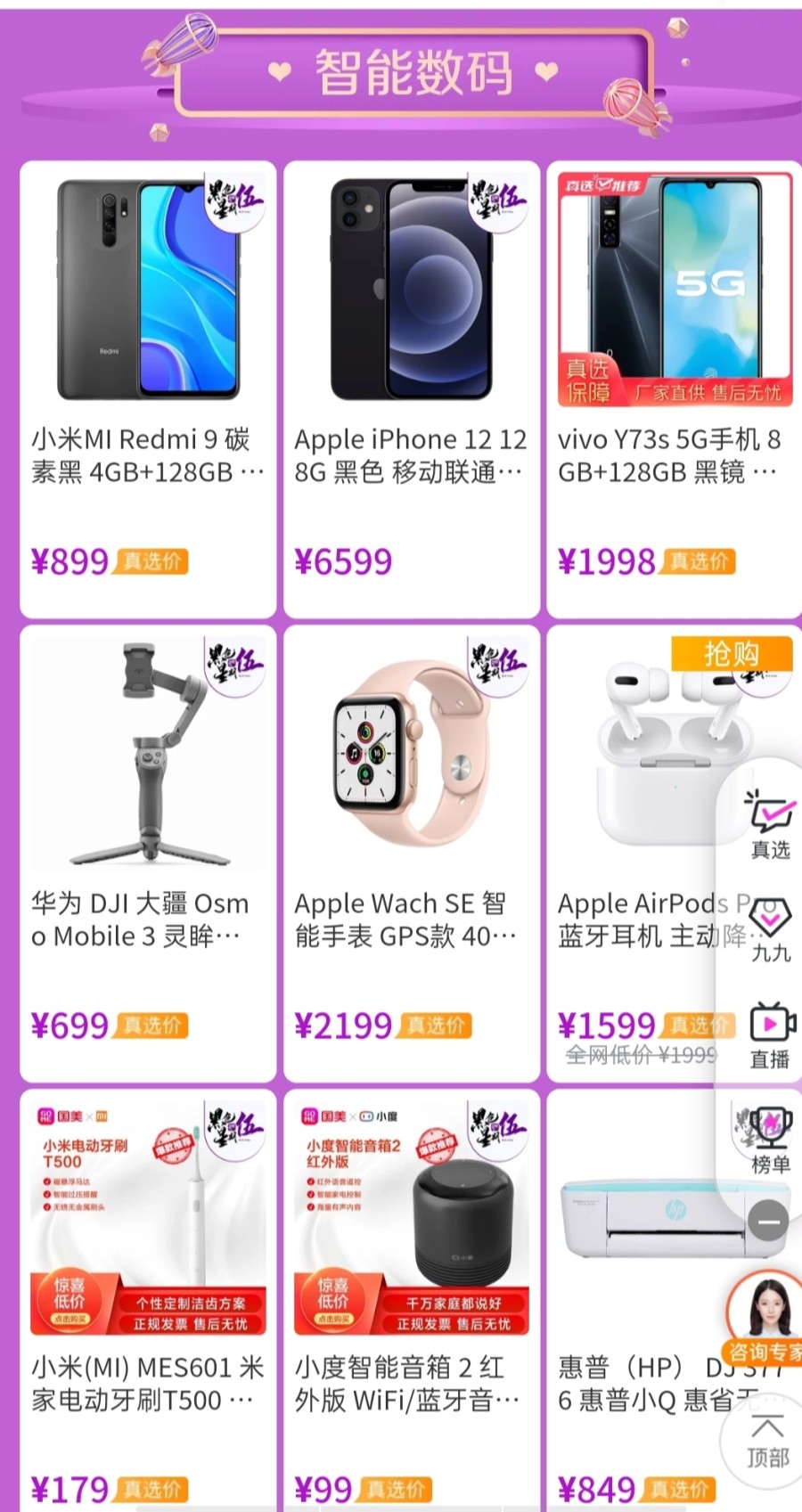This screenshot has width=802, height=1512.
Task: Go to the 九九 section
Action: (x=770, y=930)
